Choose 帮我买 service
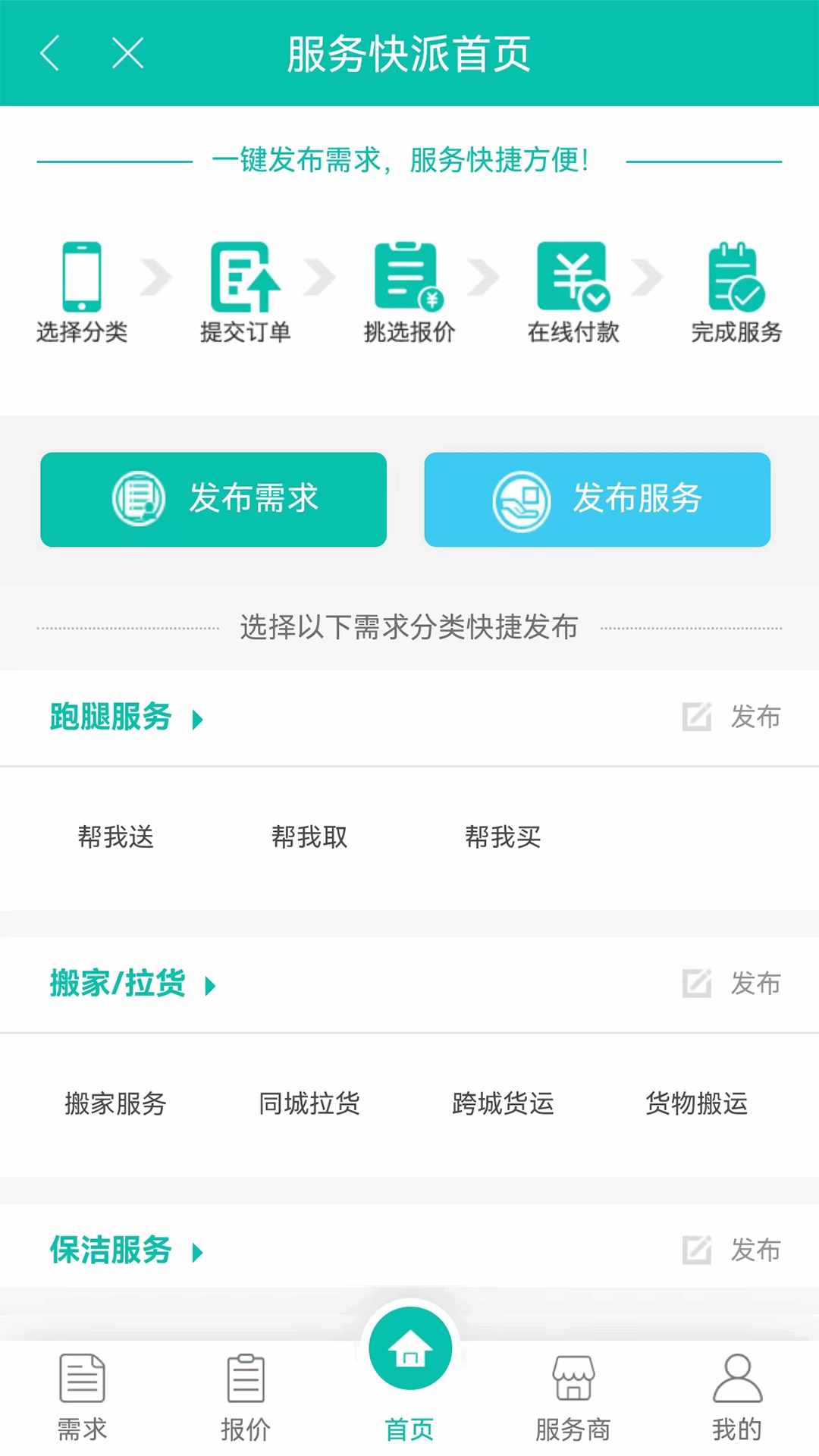Image resolution: width=819 pixels, height=1456 pixels. [503, 837]
